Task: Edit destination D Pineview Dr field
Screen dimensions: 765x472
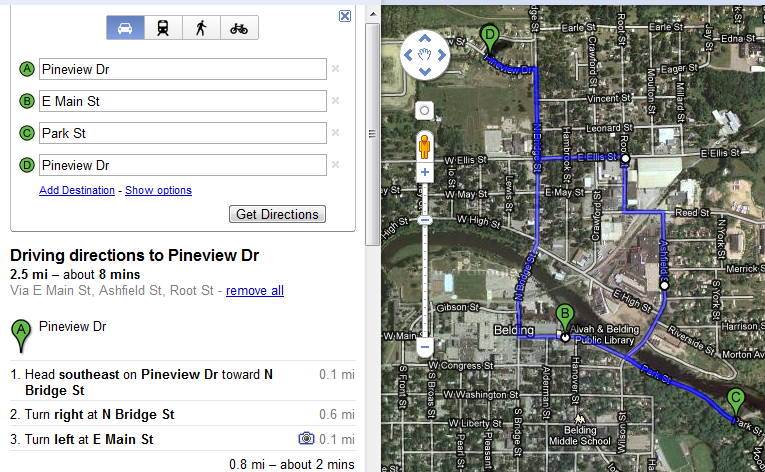Action: pyautogui.click(x=182, y=165)
